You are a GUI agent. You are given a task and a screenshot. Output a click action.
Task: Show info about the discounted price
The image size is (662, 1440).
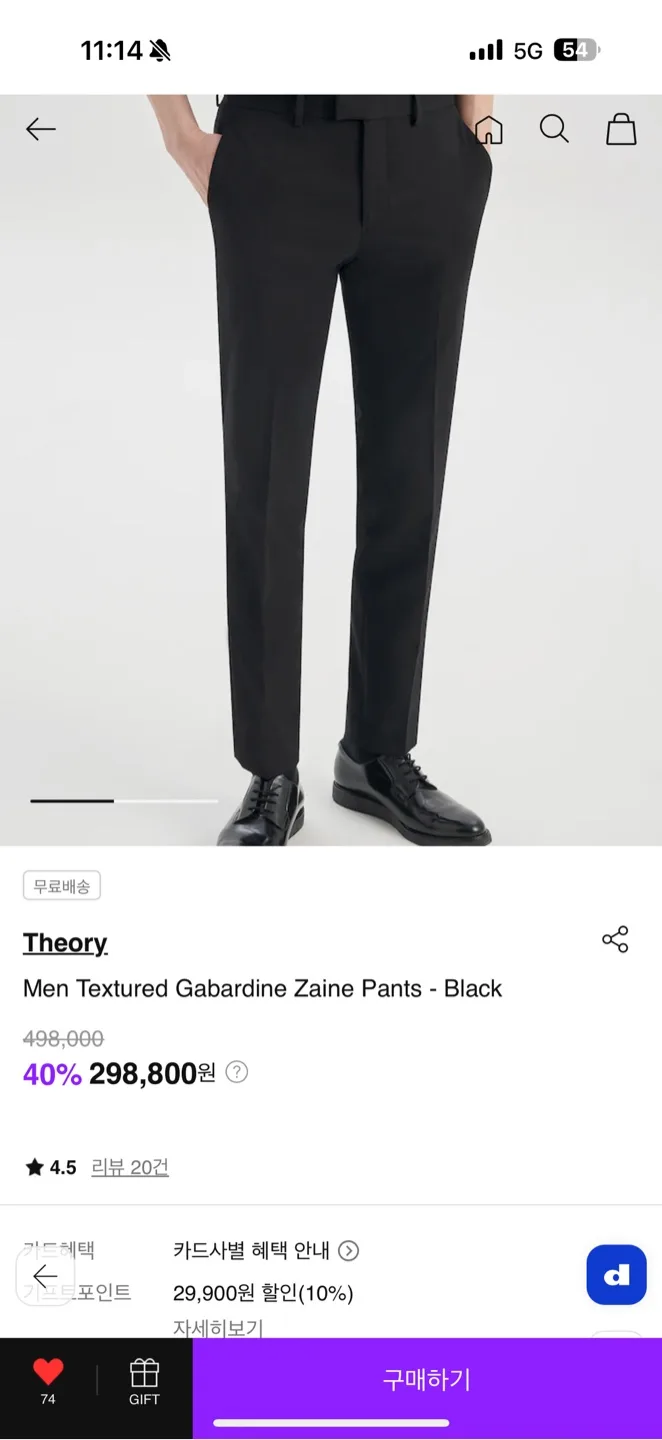(236, 1072)
